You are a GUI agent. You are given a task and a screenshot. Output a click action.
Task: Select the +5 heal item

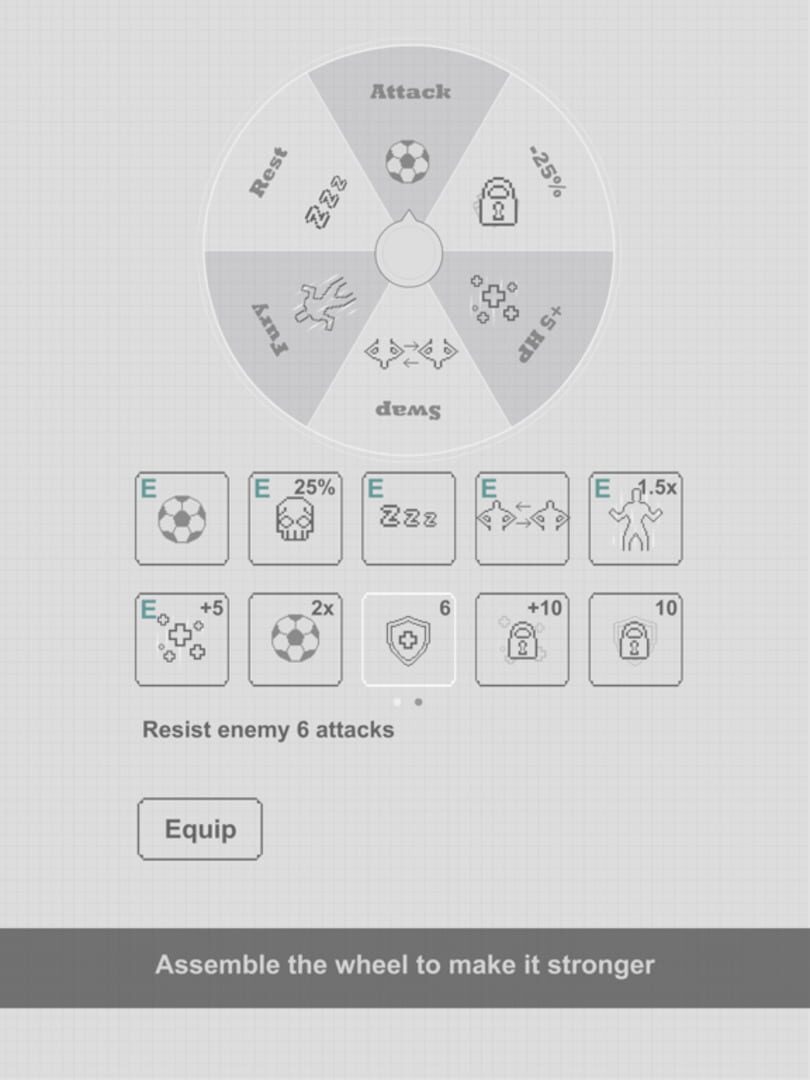(182, 639)
